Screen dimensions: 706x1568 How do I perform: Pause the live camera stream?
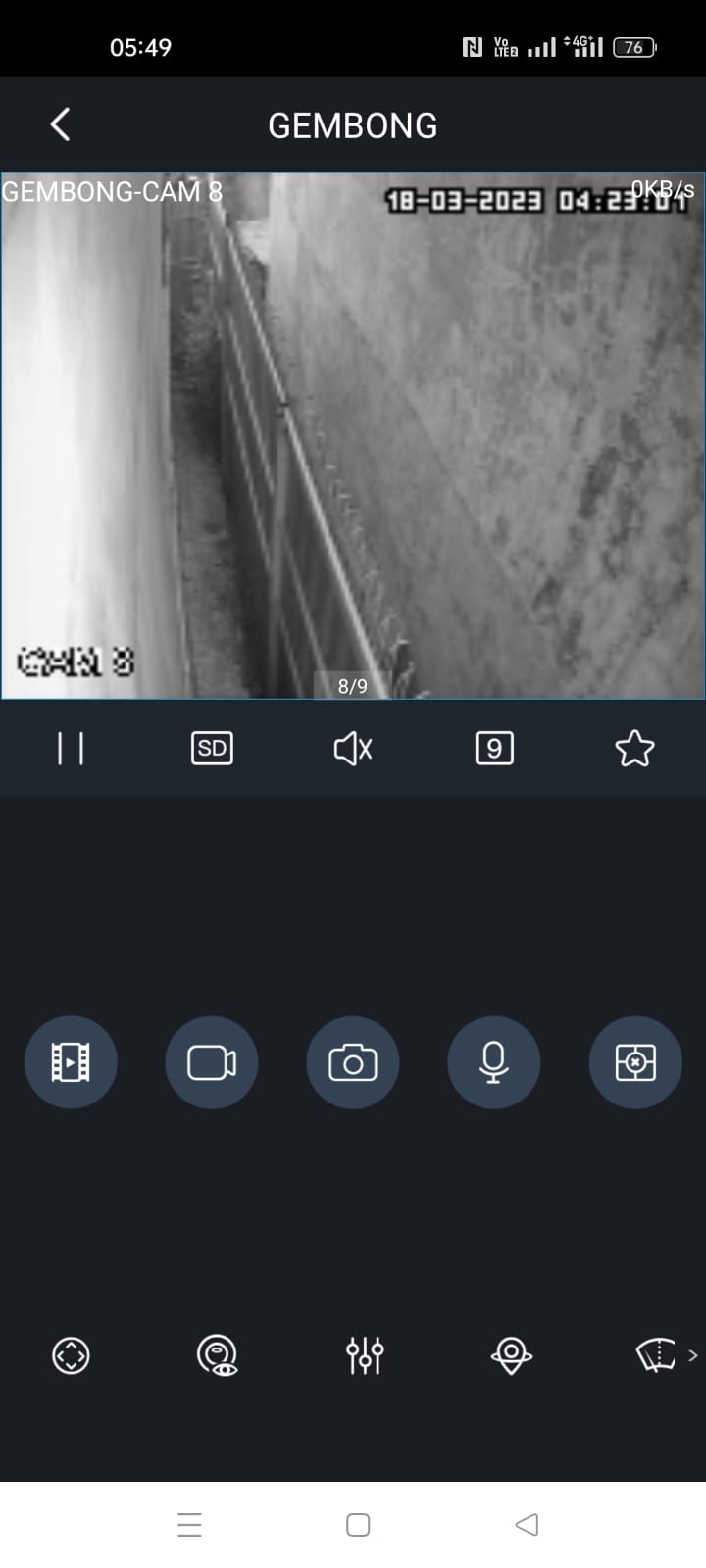pyautogui.click(x=71, y=749)
